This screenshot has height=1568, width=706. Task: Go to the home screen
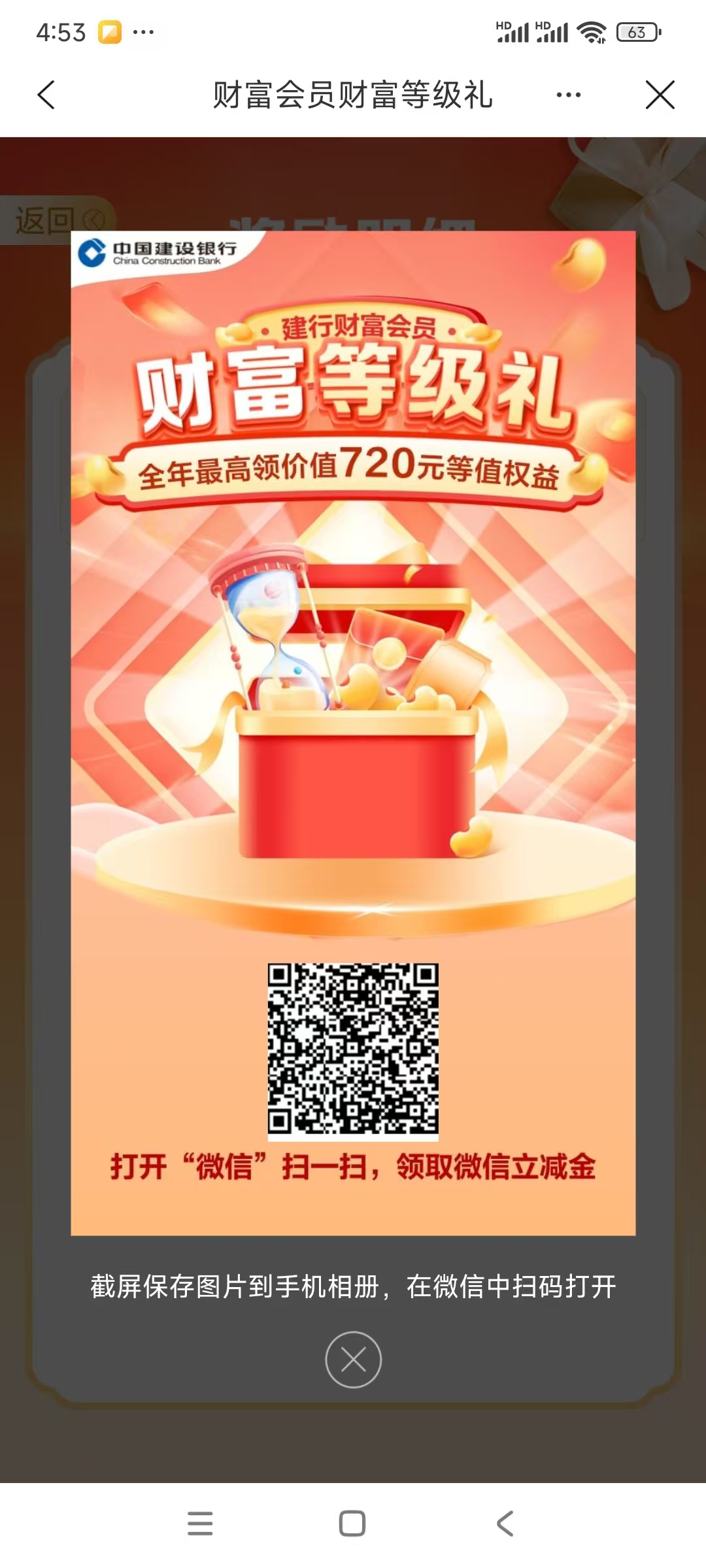pyautogui.click(x=352, y=1523)
